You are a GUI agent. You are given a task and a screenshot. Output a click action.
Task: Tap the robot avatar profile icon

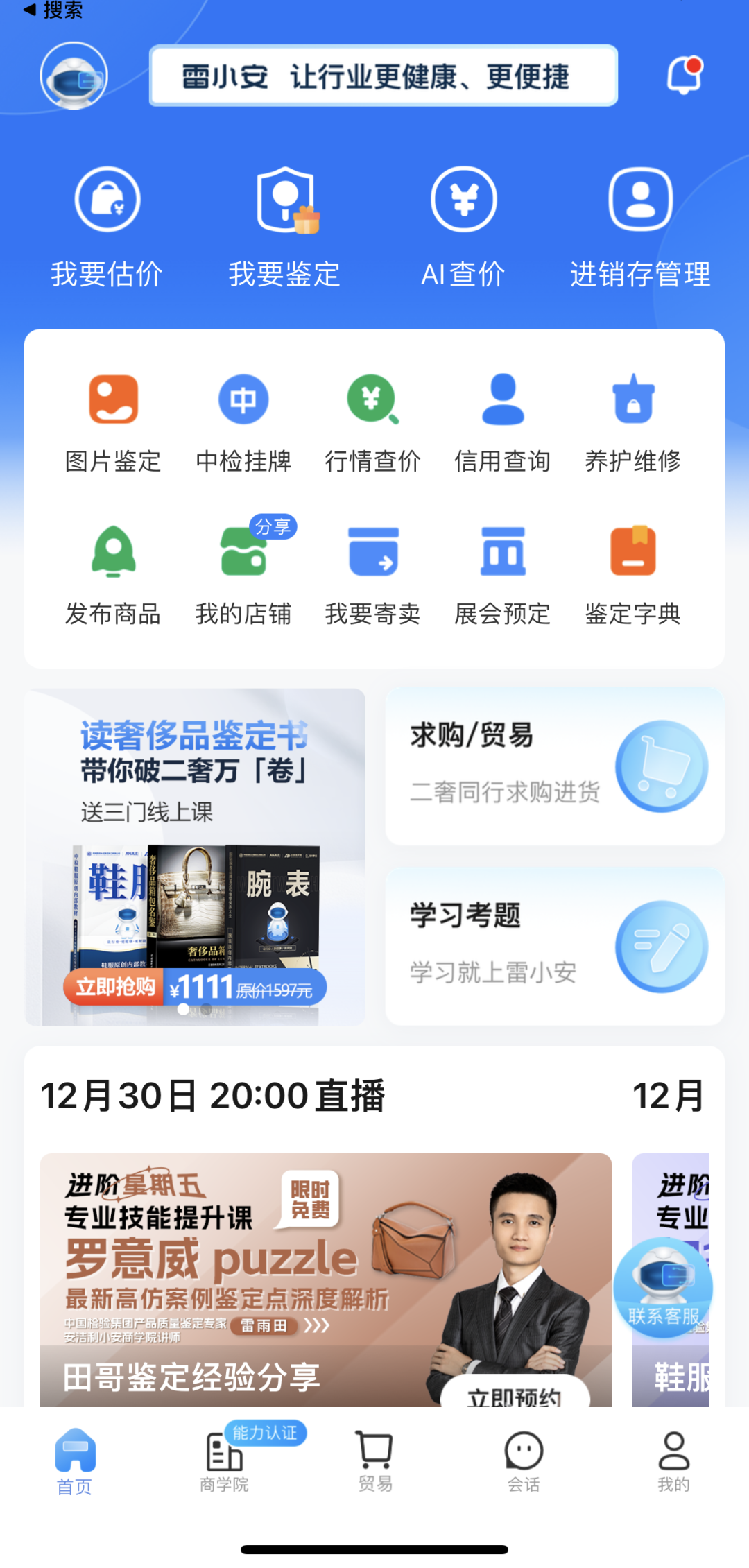74,76
